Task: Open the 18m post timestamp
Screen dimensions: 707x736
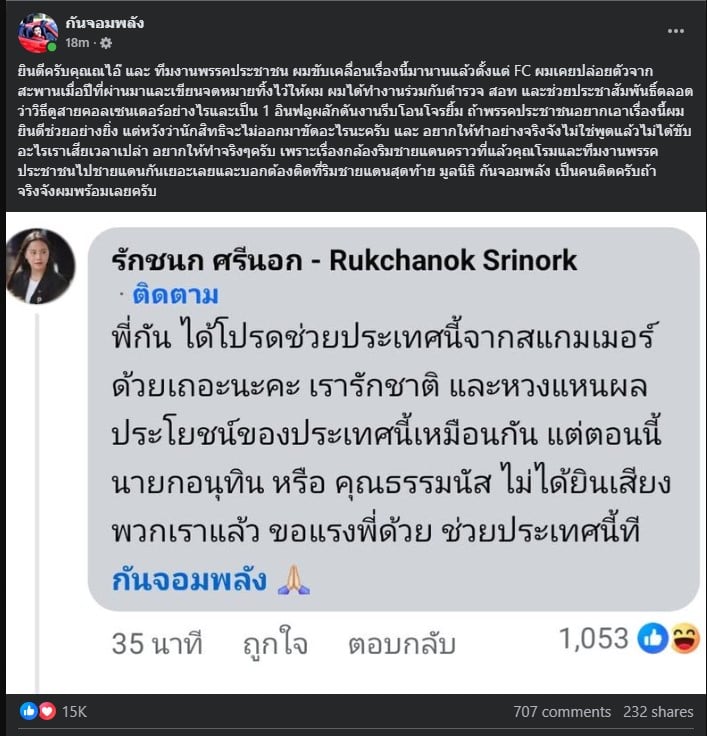Action: point(76,43)
